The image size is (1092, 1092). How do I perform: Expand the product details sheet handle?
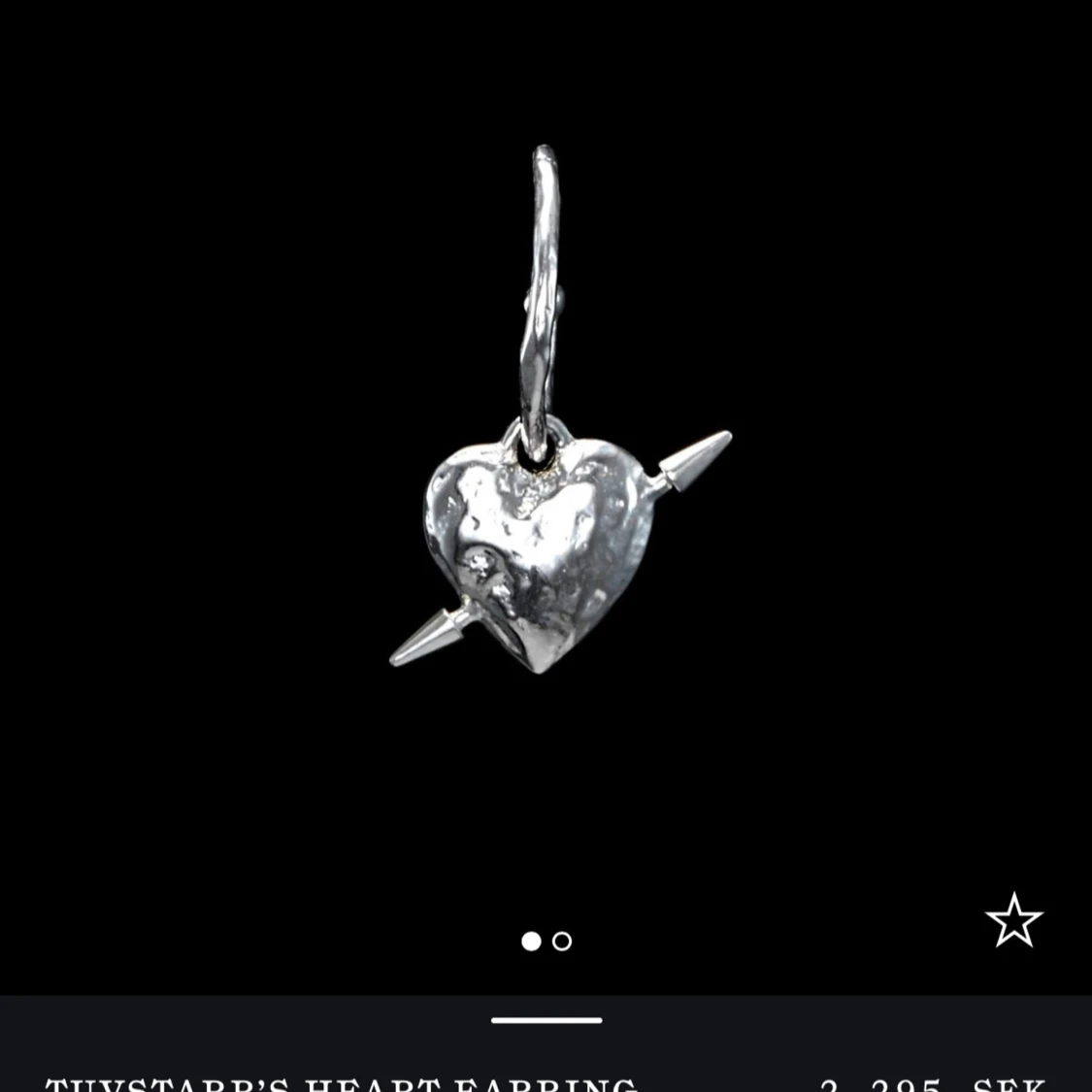[546, 1020]
